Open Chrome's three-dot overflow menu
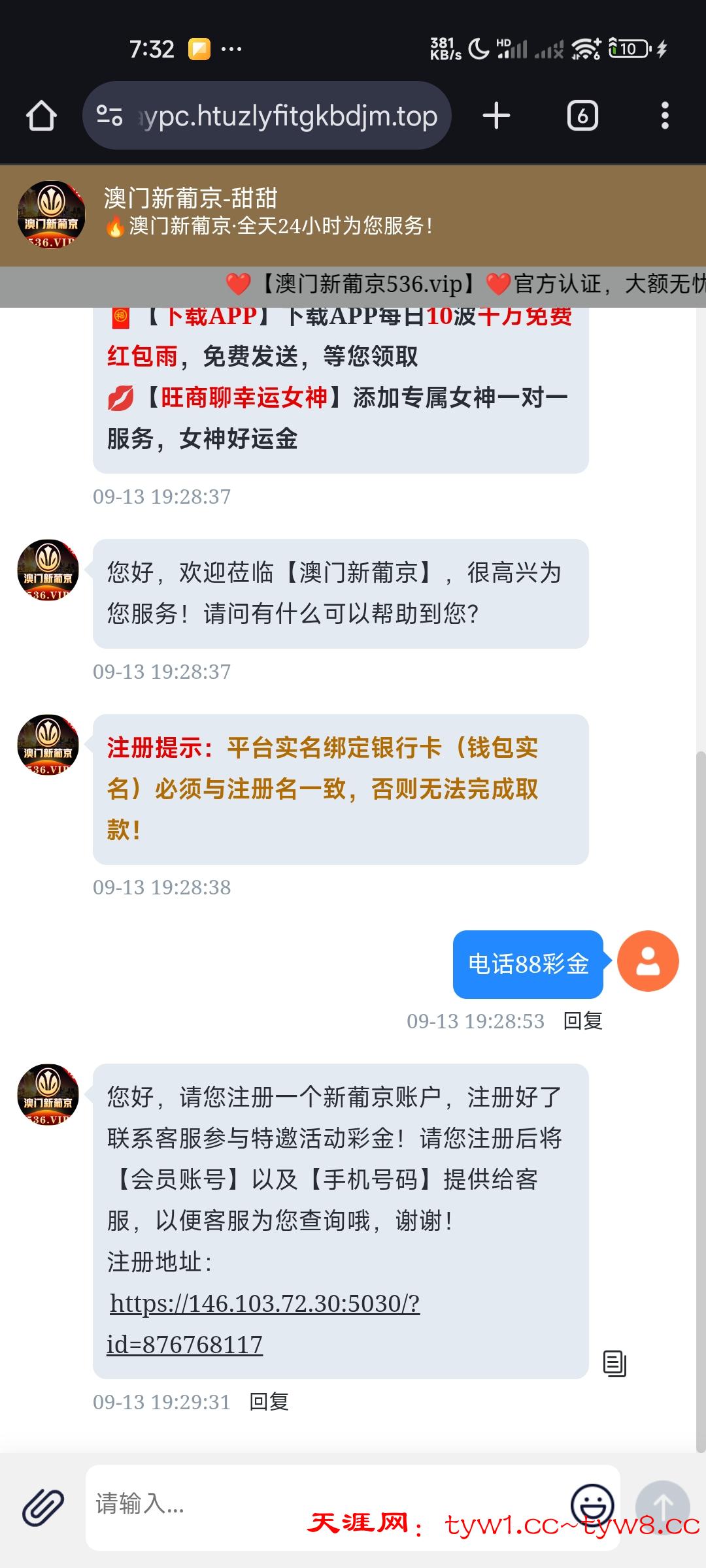This screenshot has height=1568, width=706. (x=665, y=115)
